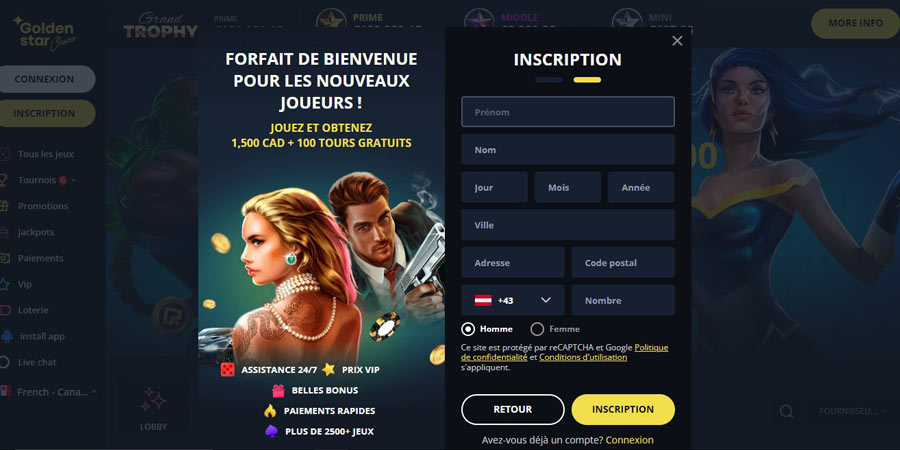Screen dimensions: 900x450
Task: Tap the Ville field
Action: click(567, 225)
